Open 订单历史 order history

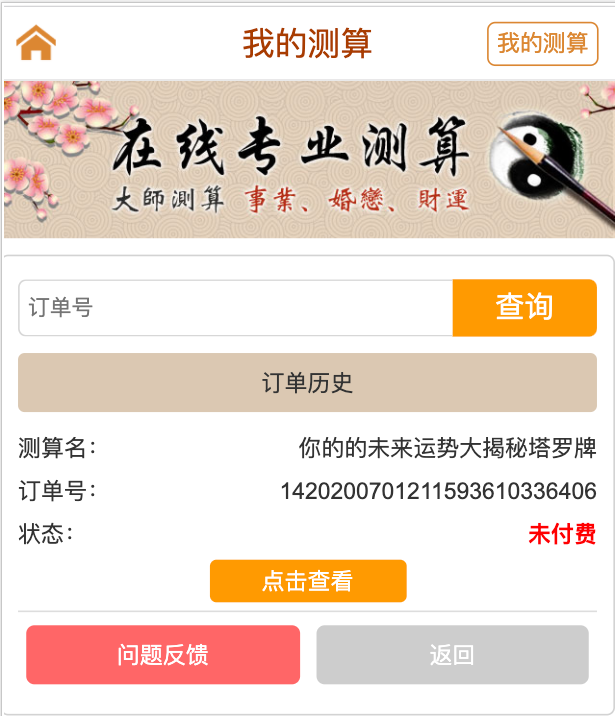307,383
